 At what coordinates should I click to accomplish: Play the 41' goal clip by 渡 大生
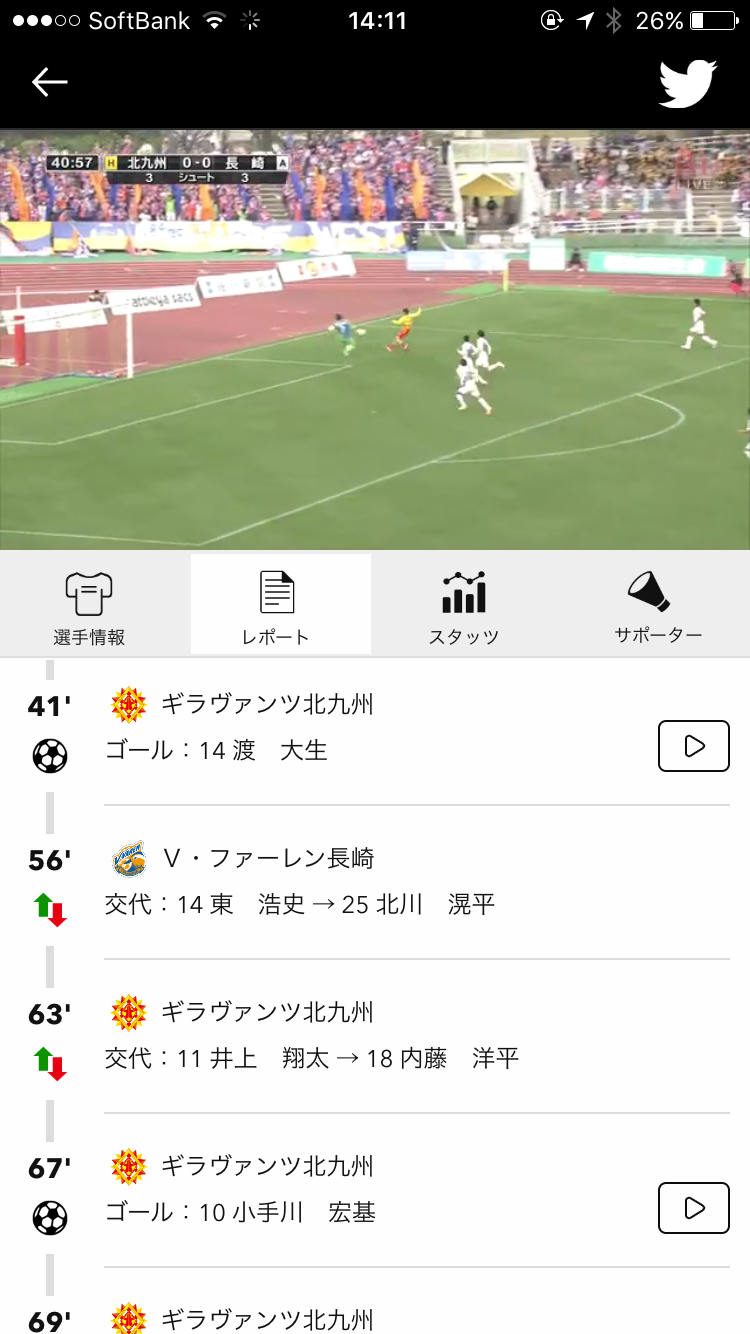coord(693,746)
